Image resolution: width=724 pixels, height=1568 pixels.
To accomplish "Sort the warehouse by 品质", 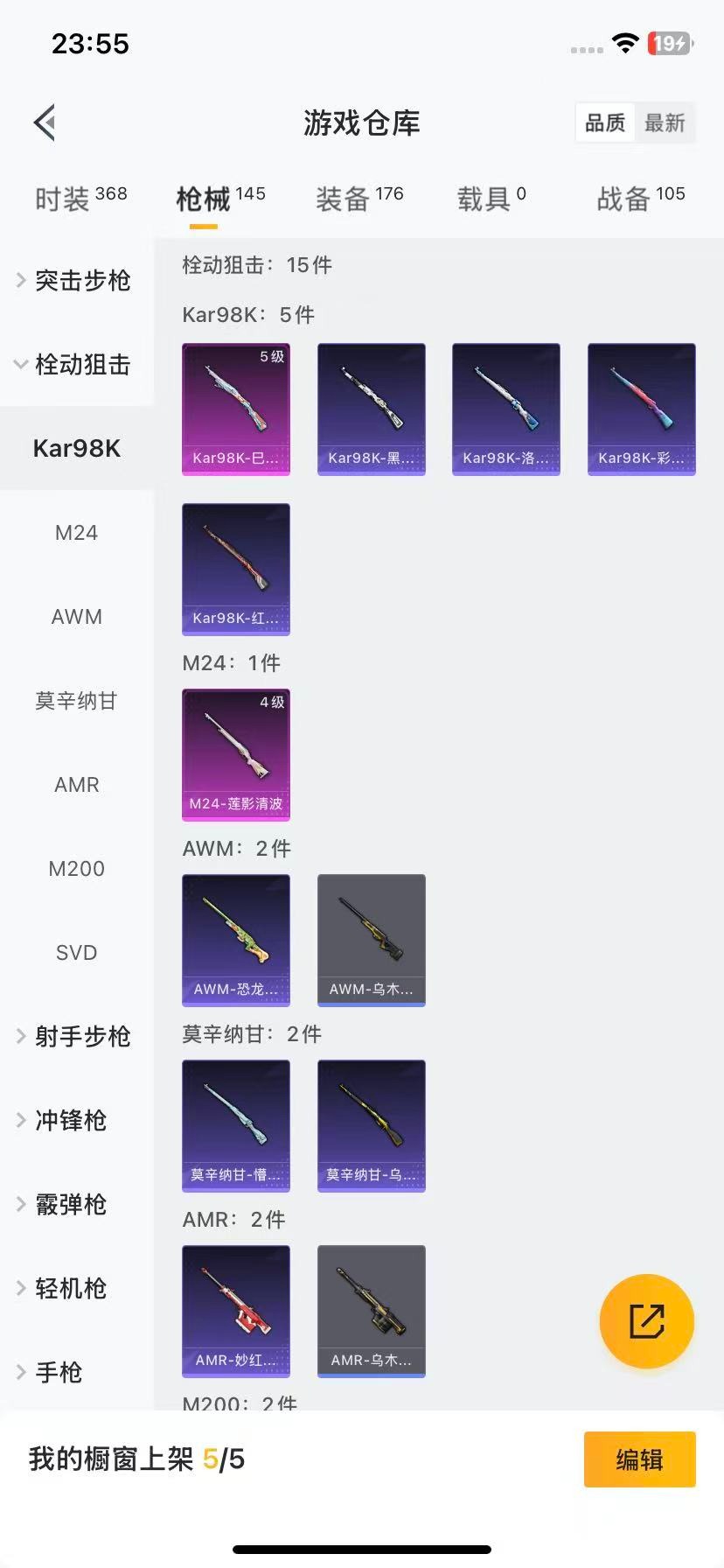I will tap(605, 122).
